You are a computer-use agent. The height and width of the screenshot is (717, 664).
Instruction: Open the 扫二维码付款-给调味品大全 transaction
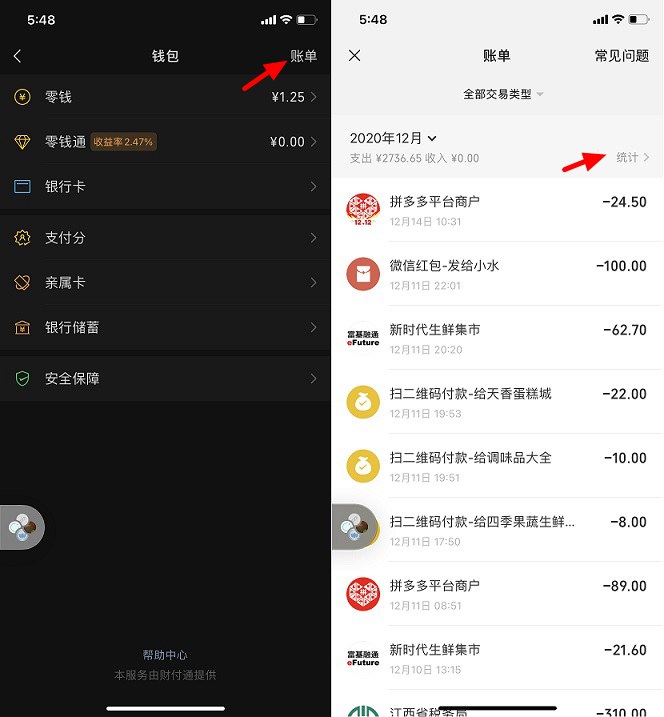pyautogui.click(x=497, y=466)
